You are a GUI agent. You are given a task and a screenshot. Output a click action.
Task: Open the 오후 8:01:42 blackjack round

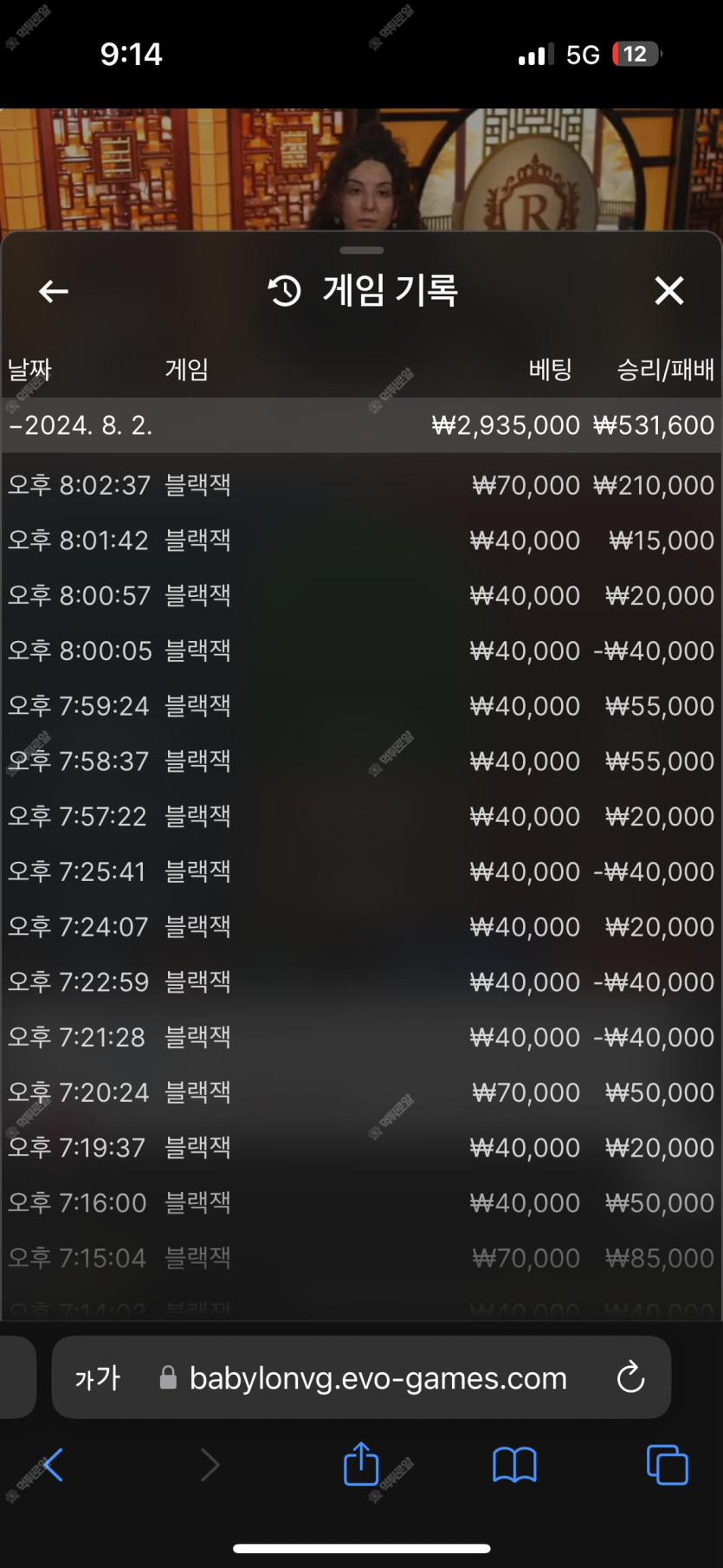(x=361, y=541)
